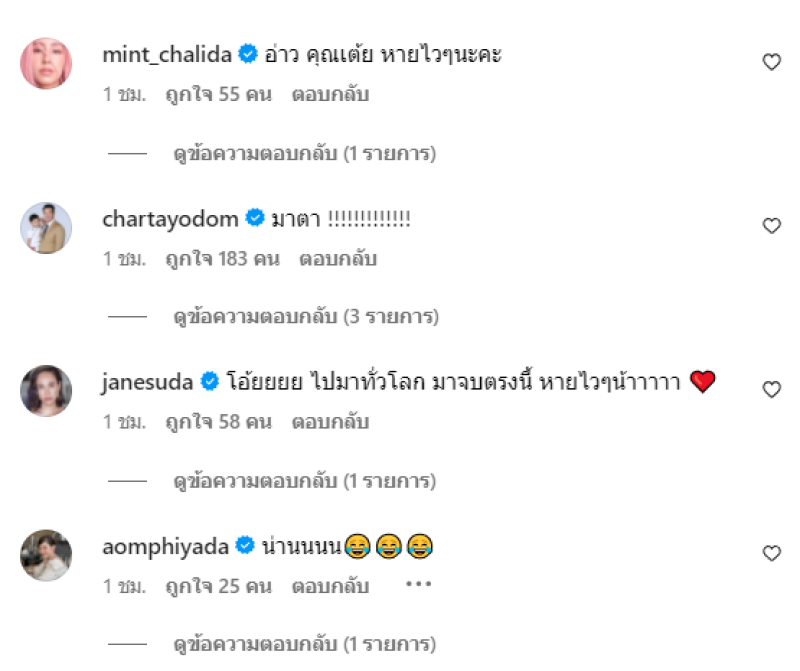The image size is (800, 671).
Task: View who liked chartayodom's comment, 183 likes
Action: tap(222, 259)
